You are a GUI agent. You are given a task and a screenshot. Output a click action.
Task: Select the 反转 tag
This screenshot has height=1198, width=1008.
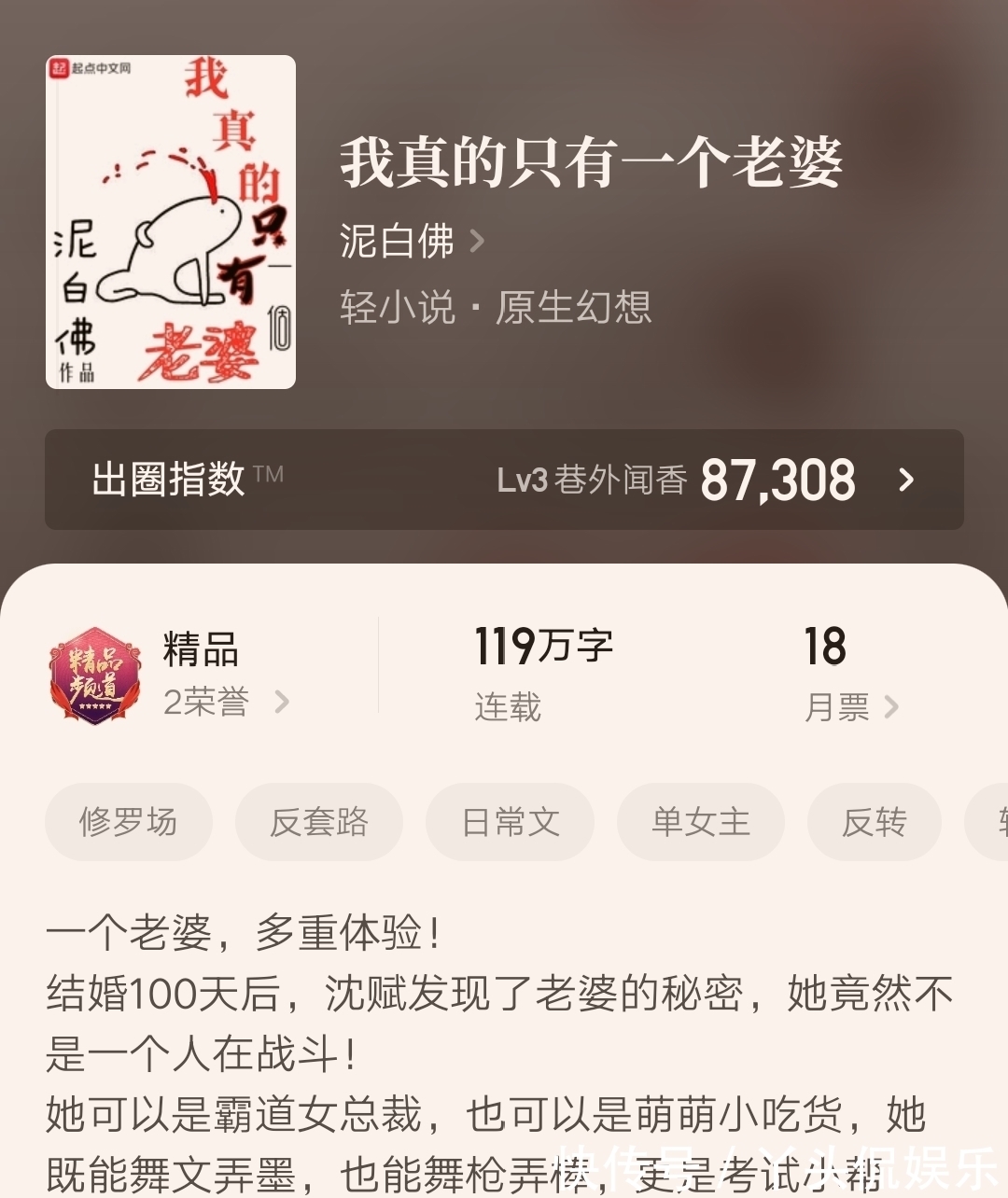[x=874, y=822]
